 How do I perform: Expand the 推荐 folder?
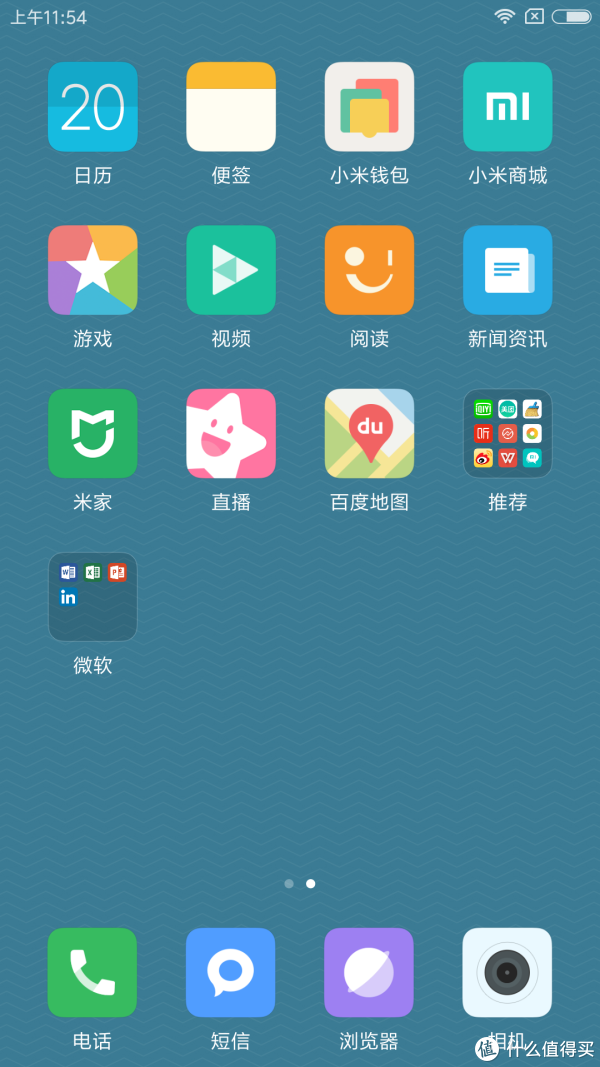click(x=507, y=434)
